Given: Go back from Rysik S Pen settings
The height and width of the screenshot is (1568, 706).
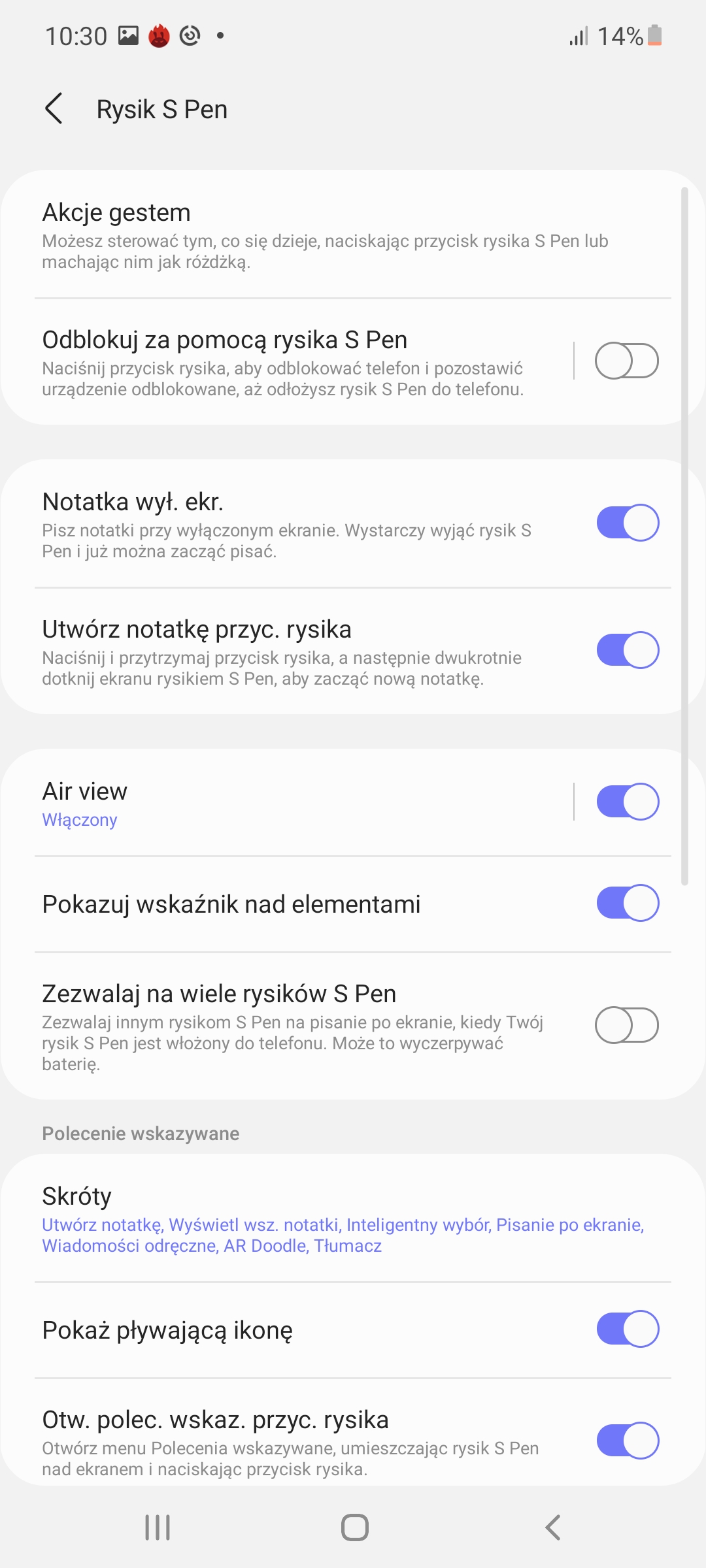Looking at the screenshot, I should pos(54,108).
